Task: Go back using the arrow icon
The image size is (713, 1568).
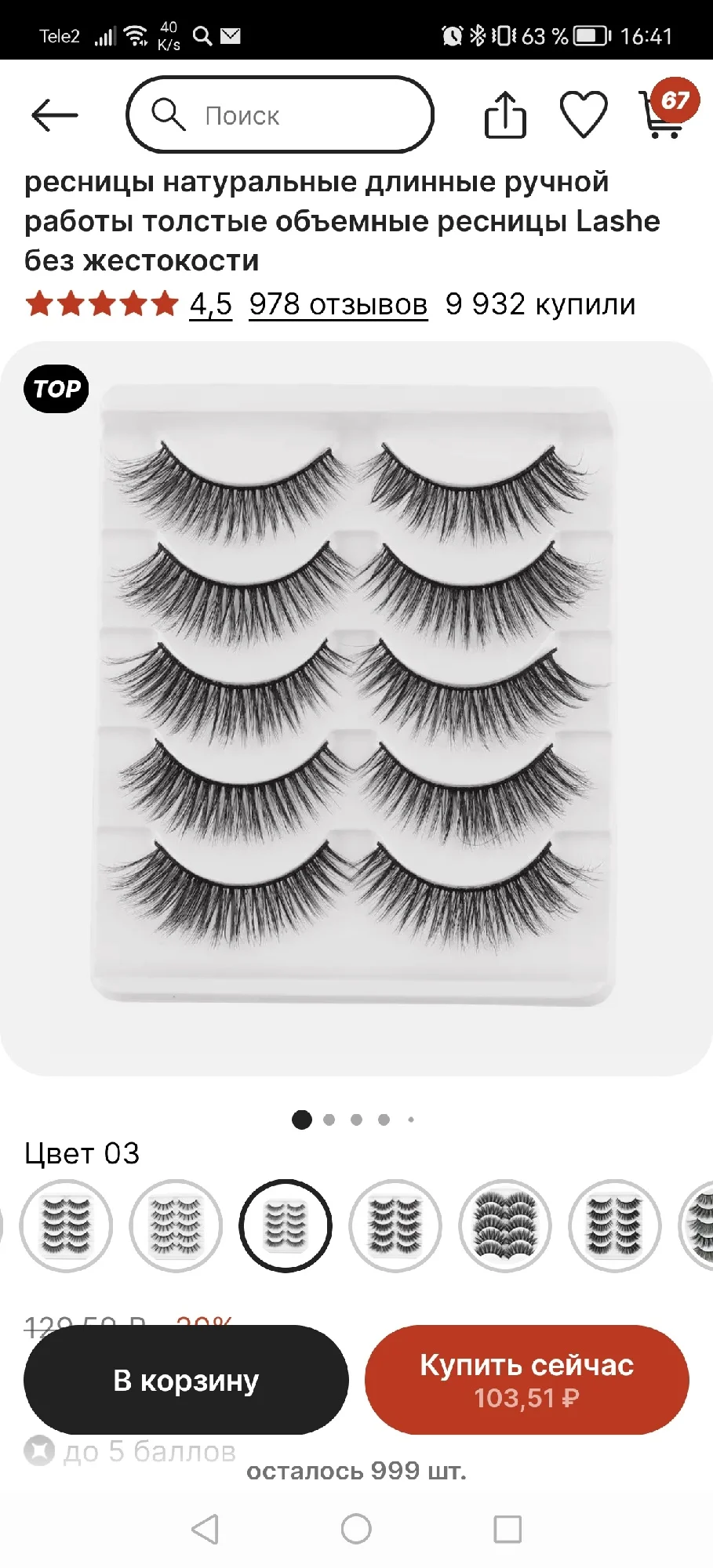Action: (54, 115)
